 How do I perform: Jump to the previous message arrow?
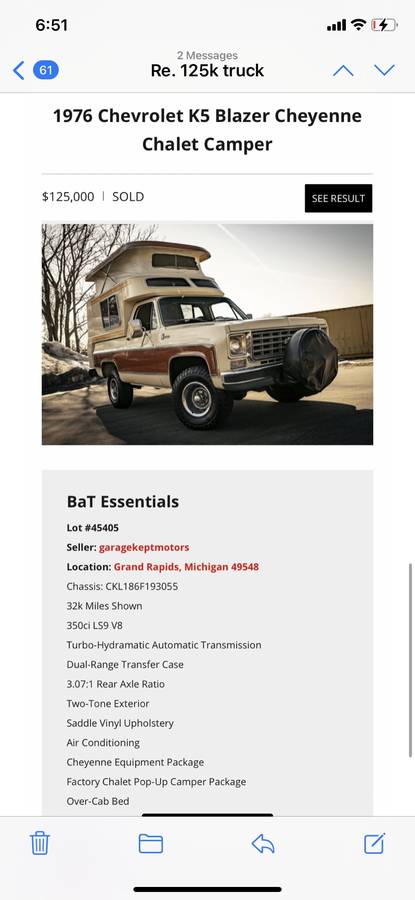343,71
